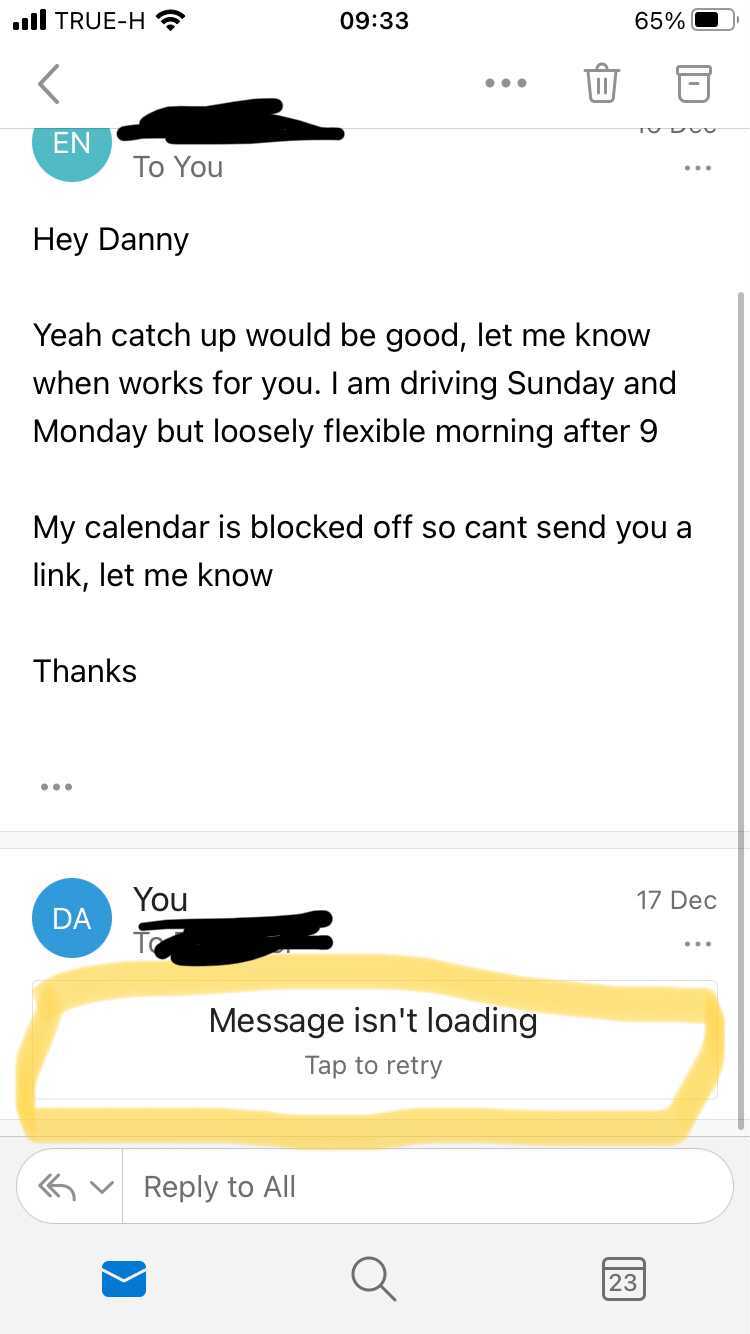Expand quoted text below Thanks
Screen dimensions: 750x1334
(56, 787)
